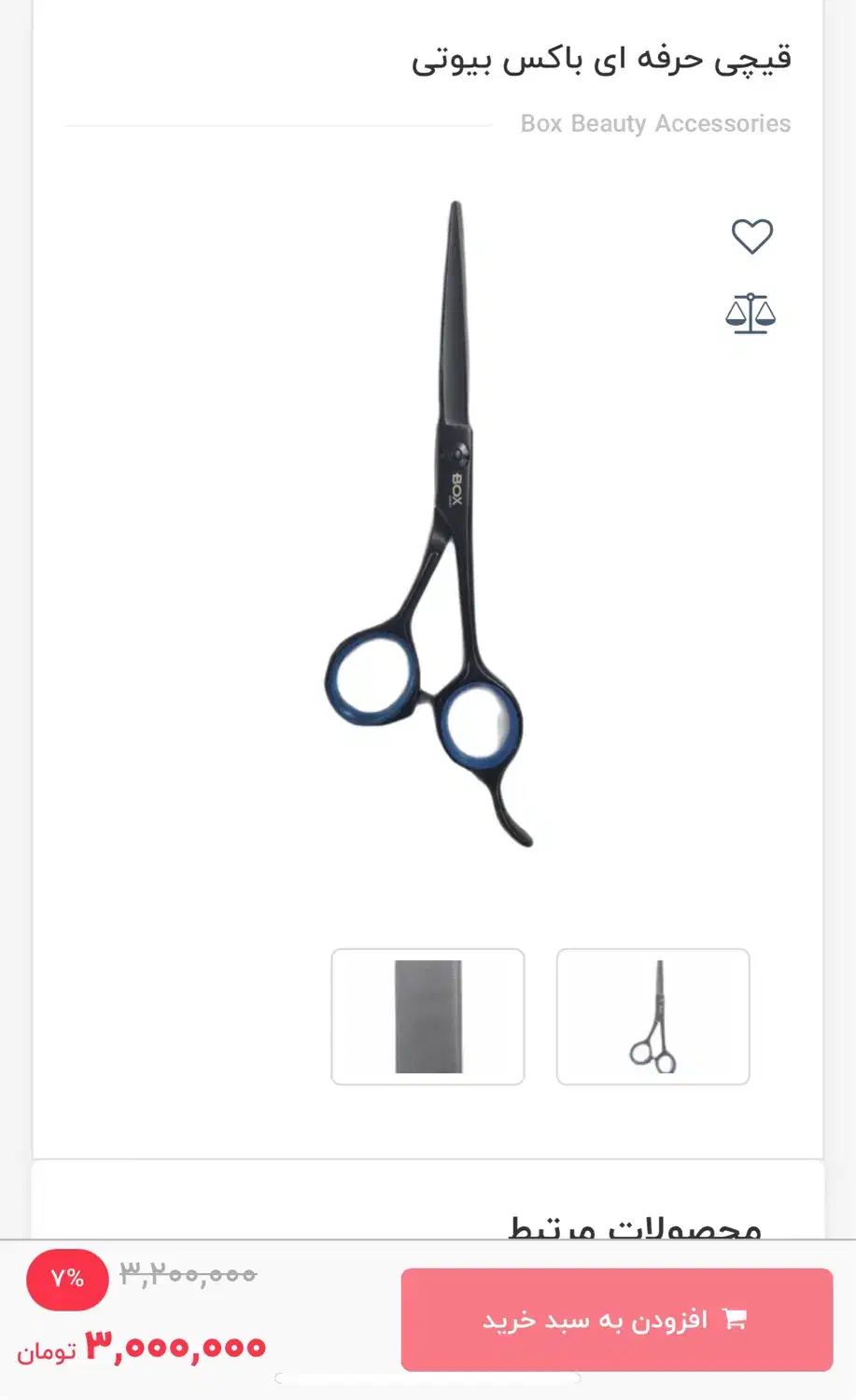Add this scissors to the wishlist heart
856x1400 pixels.
click(x=751, y=236)
